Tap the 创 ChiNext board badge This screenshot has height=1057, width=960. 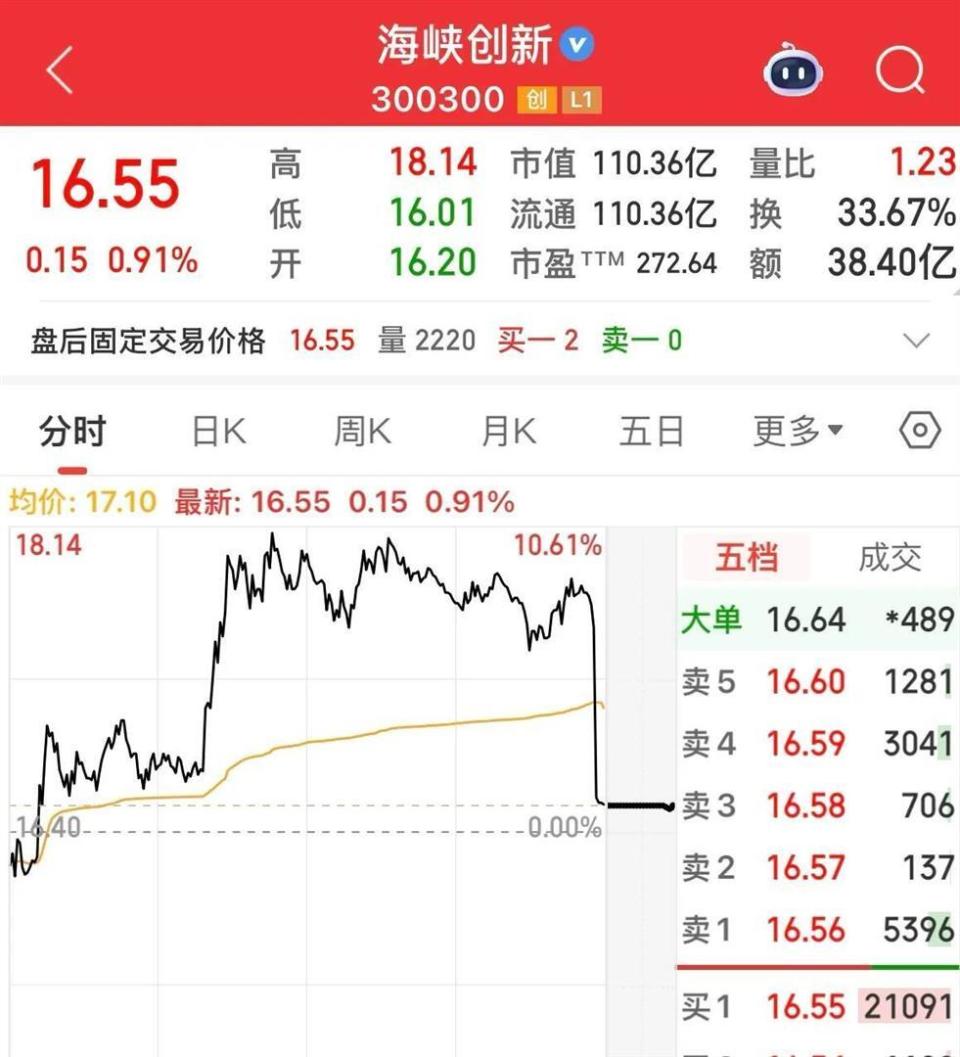(535, 100)
